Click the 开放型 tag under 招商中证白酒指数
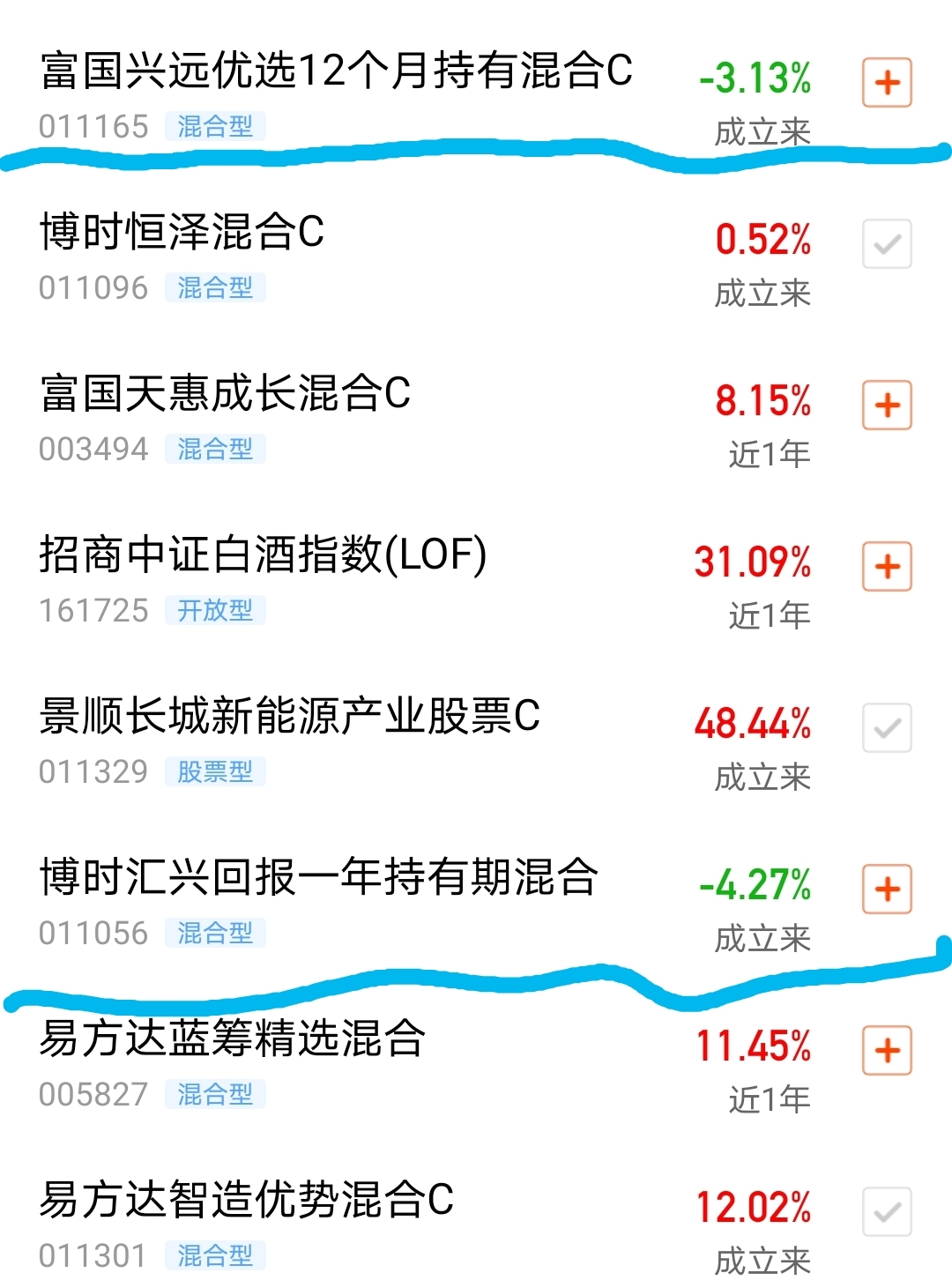This screenshot has height=1288, width=952. pyautogui.click(x=216, y=610)
